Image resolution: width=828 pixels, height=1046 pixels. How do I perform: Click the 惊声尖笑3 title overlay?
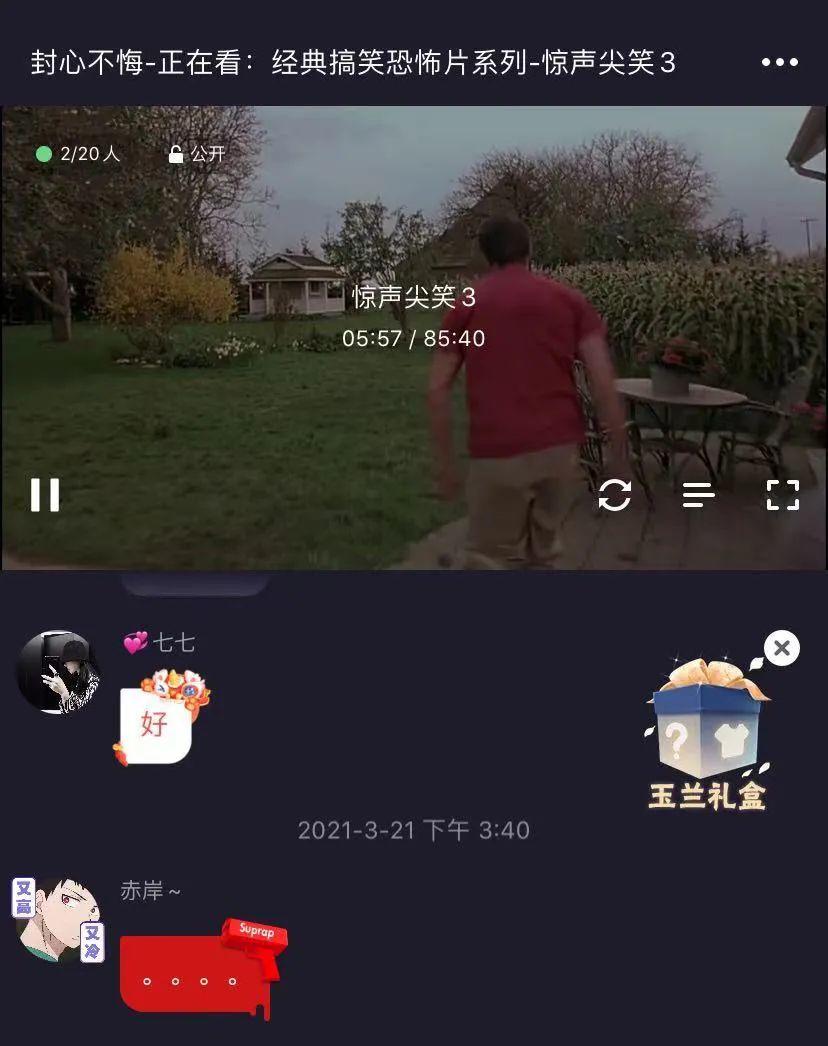(x=414, y=296)
